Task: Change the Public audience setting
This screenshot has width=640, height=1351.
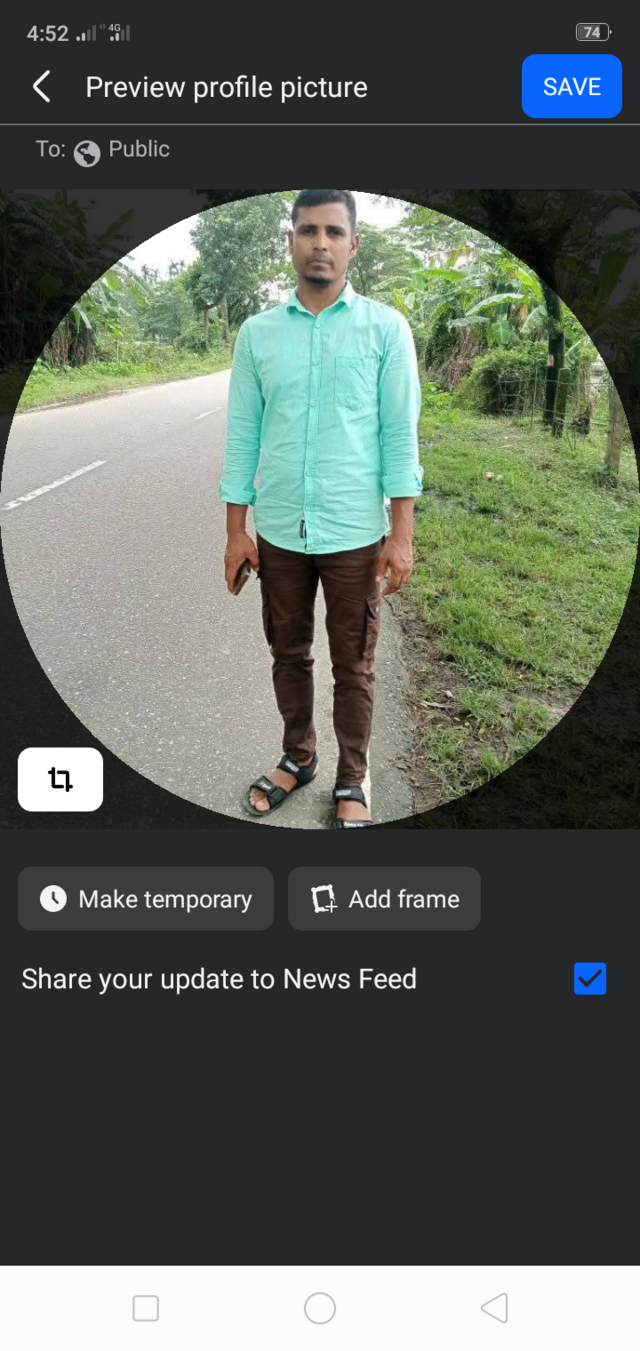Action: (121, 150)
